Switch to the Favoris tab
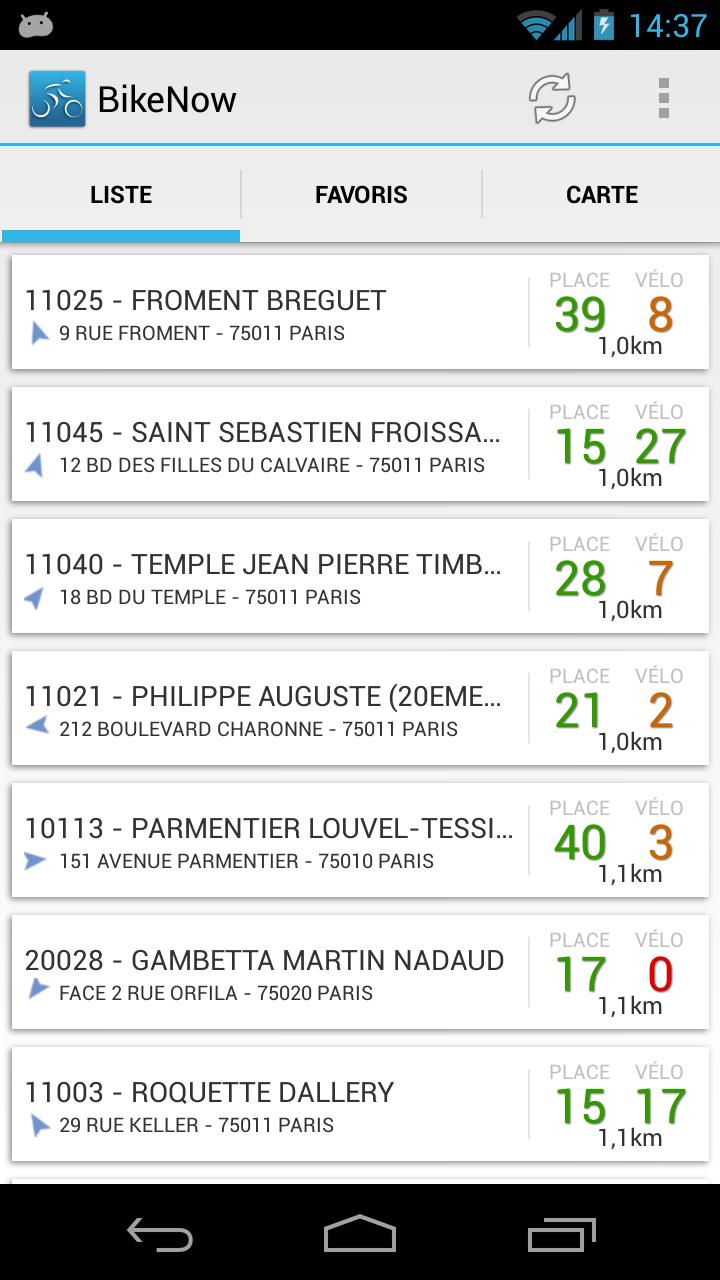 (x=361, y=195)
